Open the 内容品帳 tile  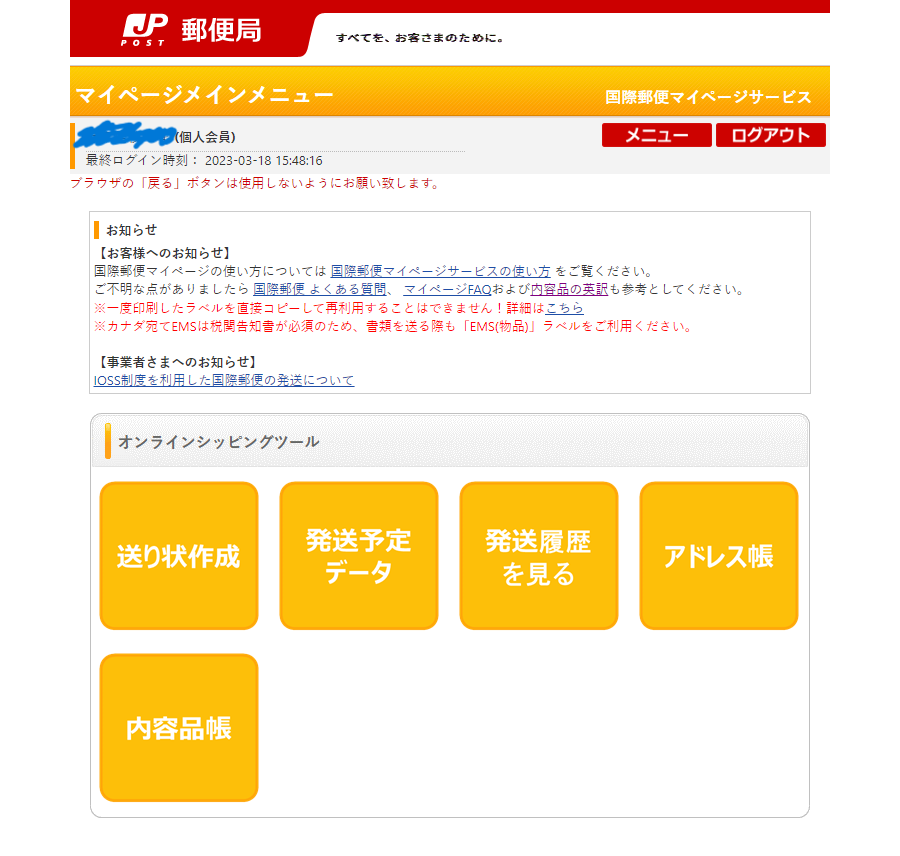pos(179,728)
